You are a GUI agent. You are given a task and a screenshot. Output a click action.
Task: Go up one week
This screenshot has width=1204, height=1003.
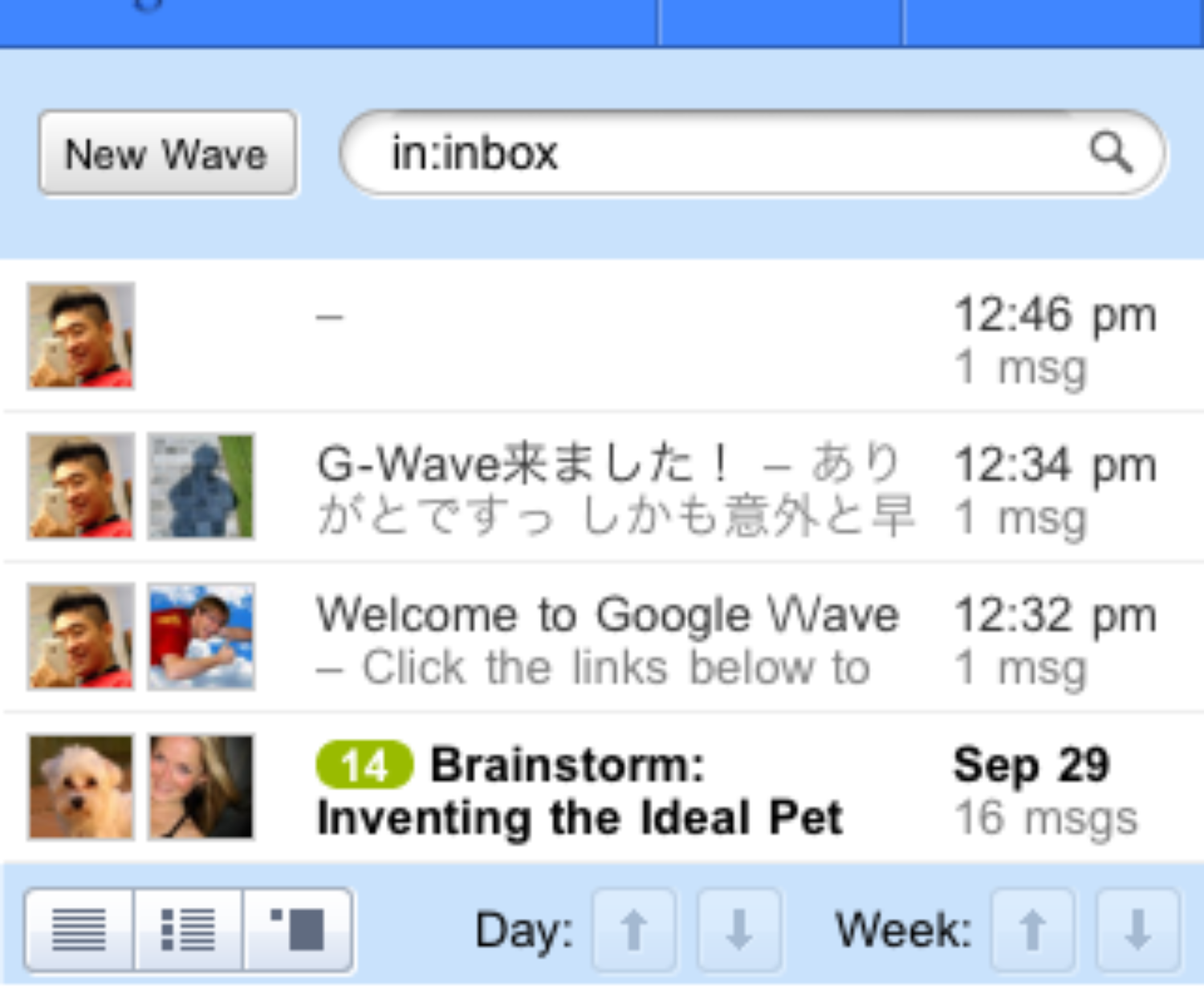[x=1032, y=930]
